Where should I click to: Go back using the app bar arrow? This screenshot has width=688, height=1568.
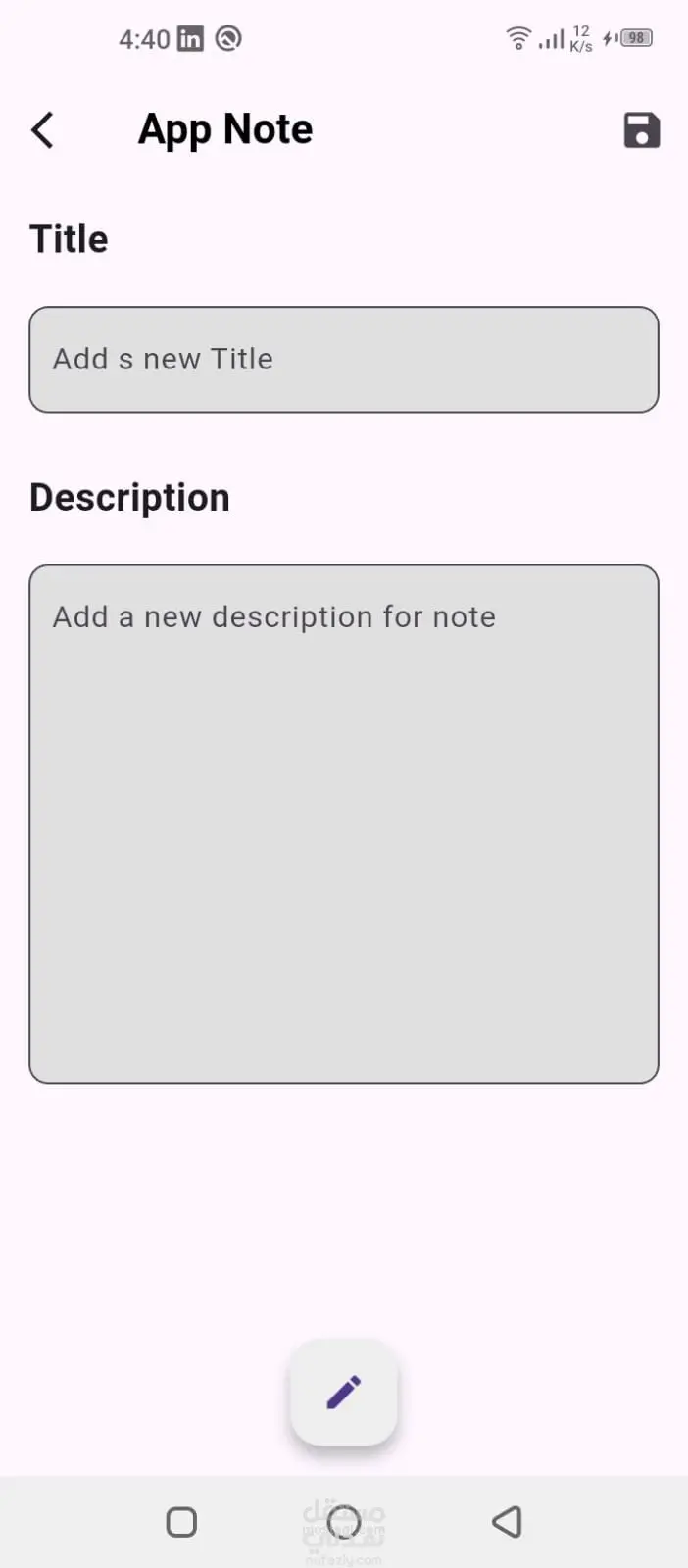point(42,130)
